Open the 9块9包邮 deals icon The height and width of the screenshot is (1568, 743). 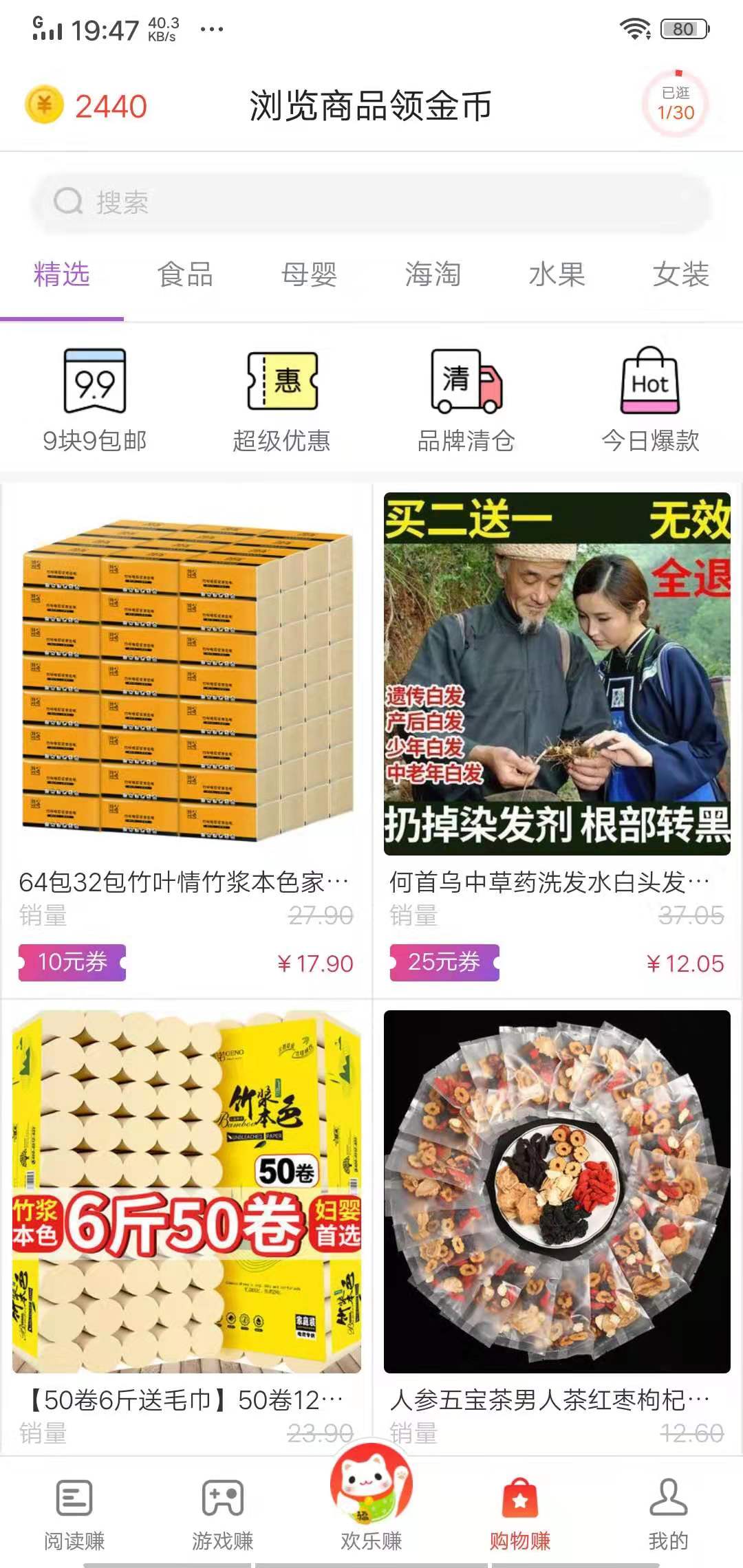pos(94,385)
